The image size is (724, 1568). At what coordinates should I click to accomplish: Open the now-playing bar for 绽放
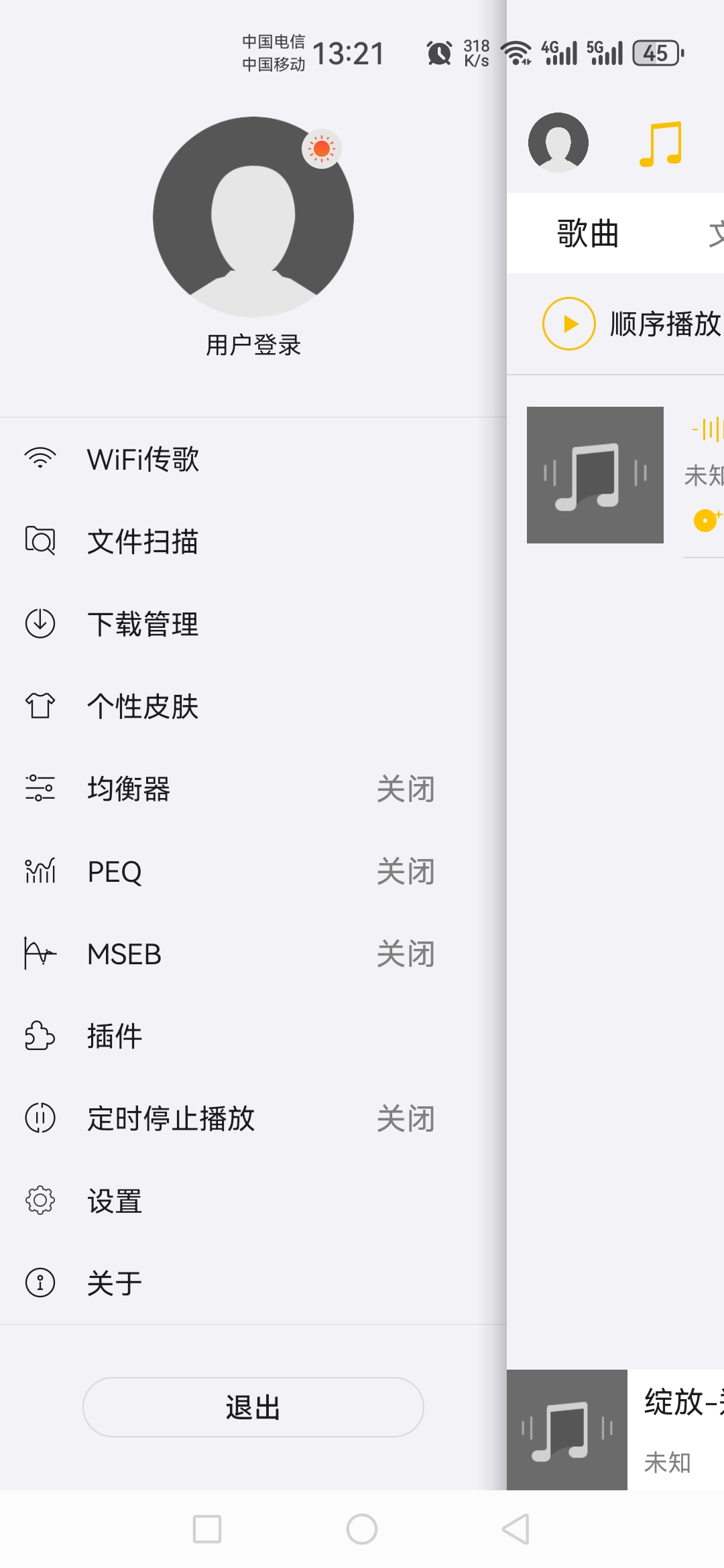[676, 1430]
